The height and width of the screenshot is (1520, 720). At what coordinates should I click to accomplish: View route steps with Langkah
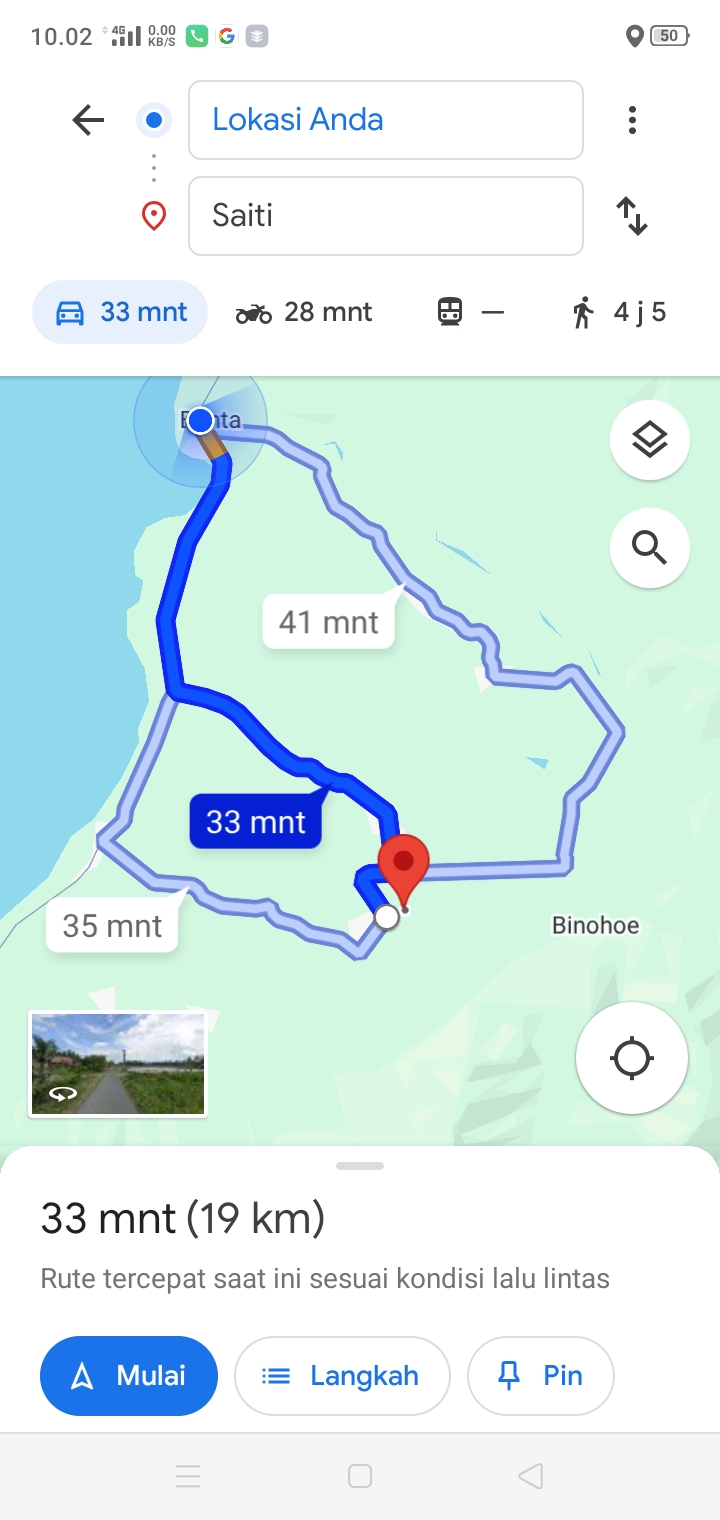tap(342, 1376)
